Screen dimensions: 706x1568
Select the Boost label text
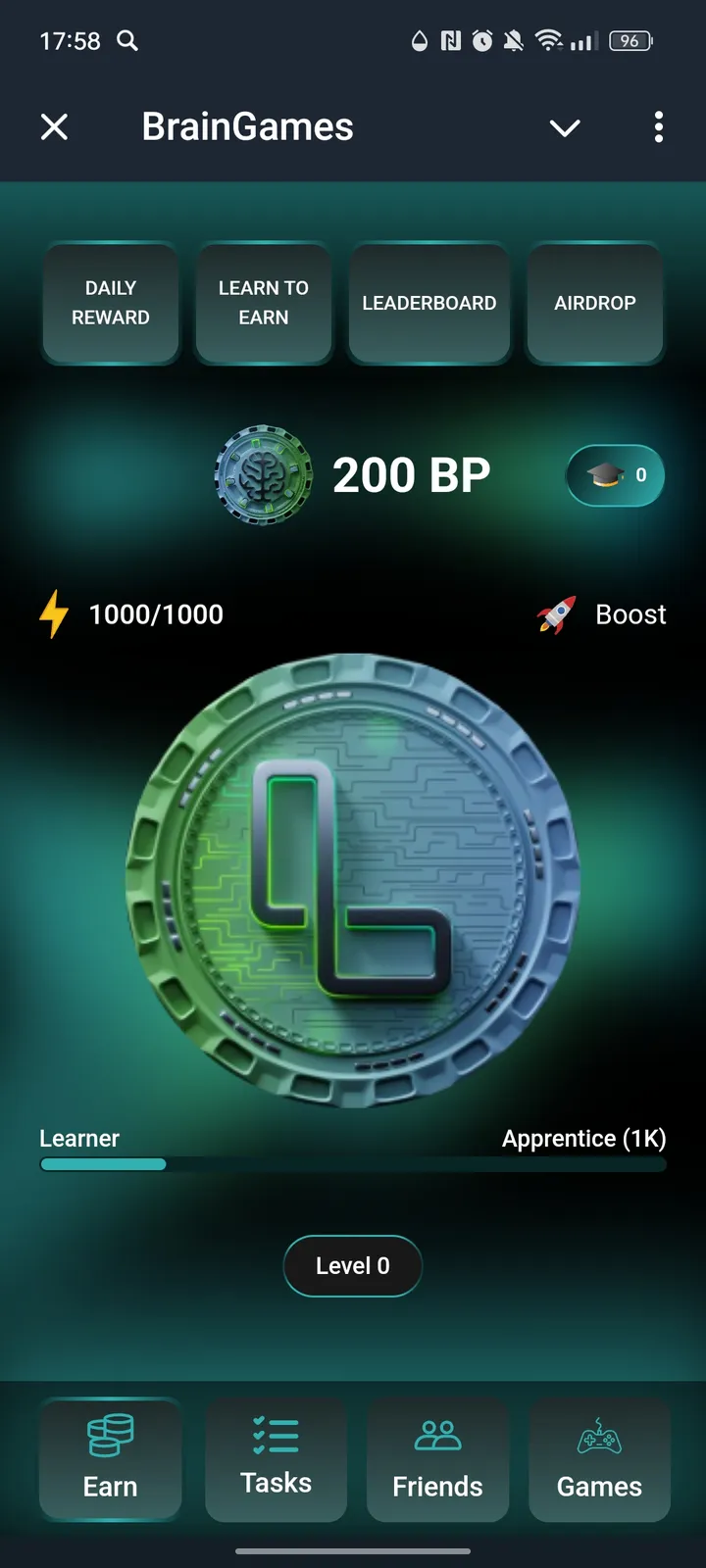point(630,613)
